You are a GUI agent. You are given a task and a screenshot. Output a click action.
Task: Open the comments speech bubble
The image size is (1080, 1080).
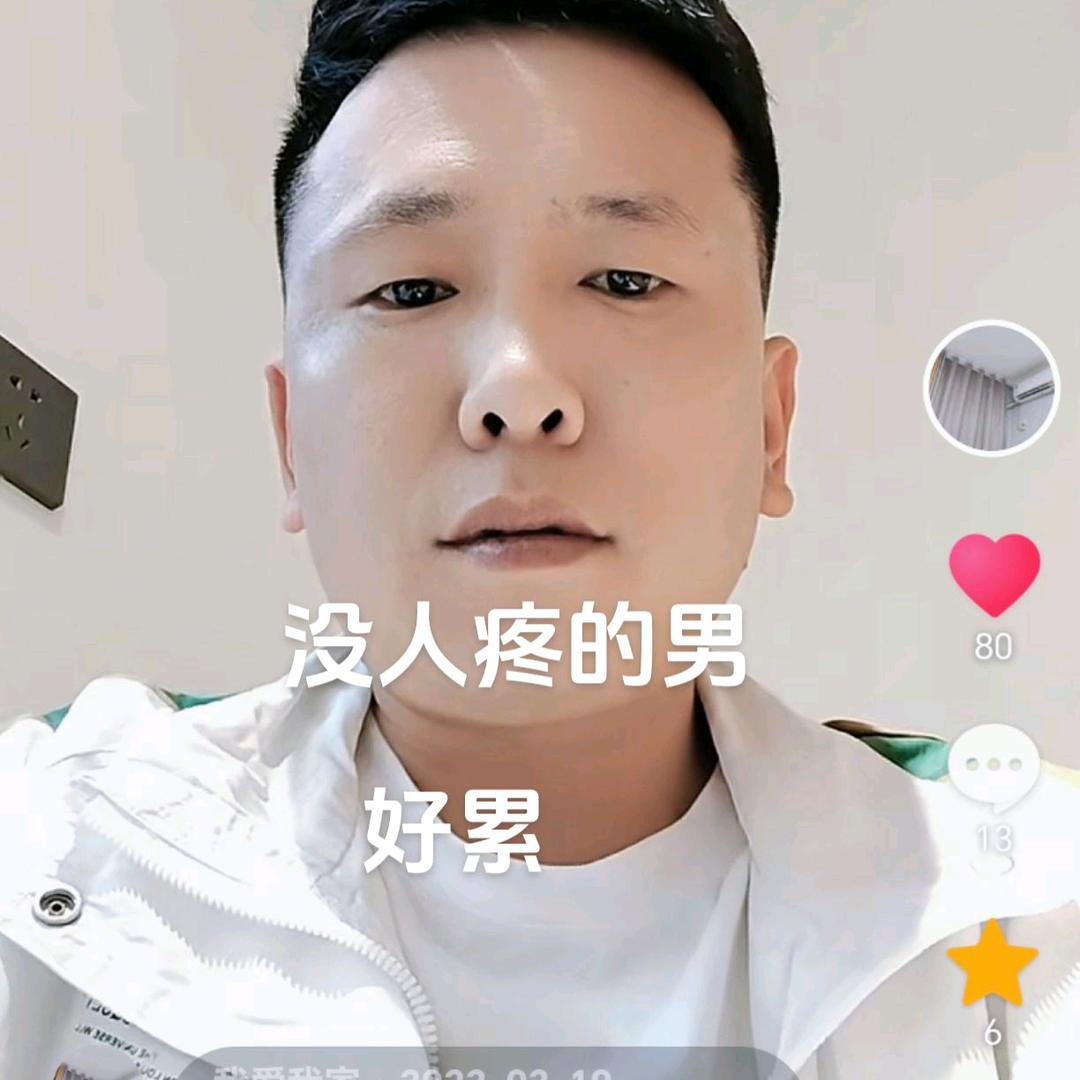click(993, 768)
